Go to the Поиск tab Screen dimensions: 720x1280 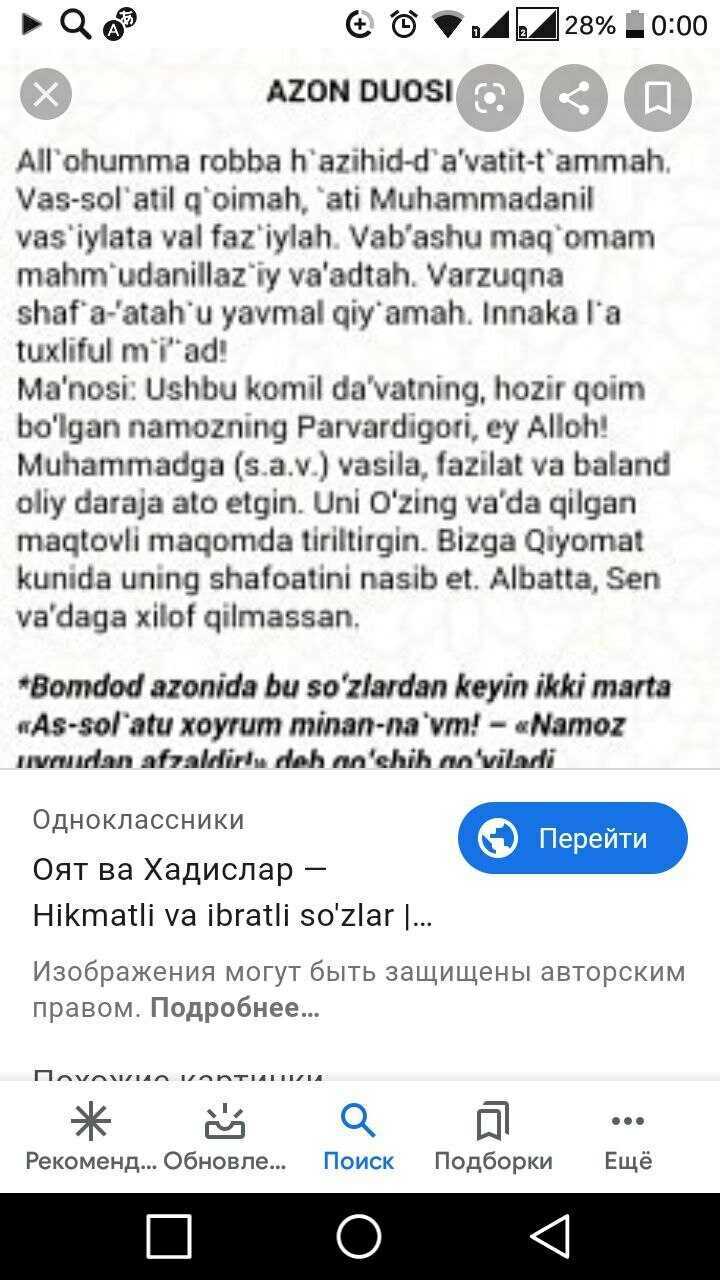click(358, 1138)
